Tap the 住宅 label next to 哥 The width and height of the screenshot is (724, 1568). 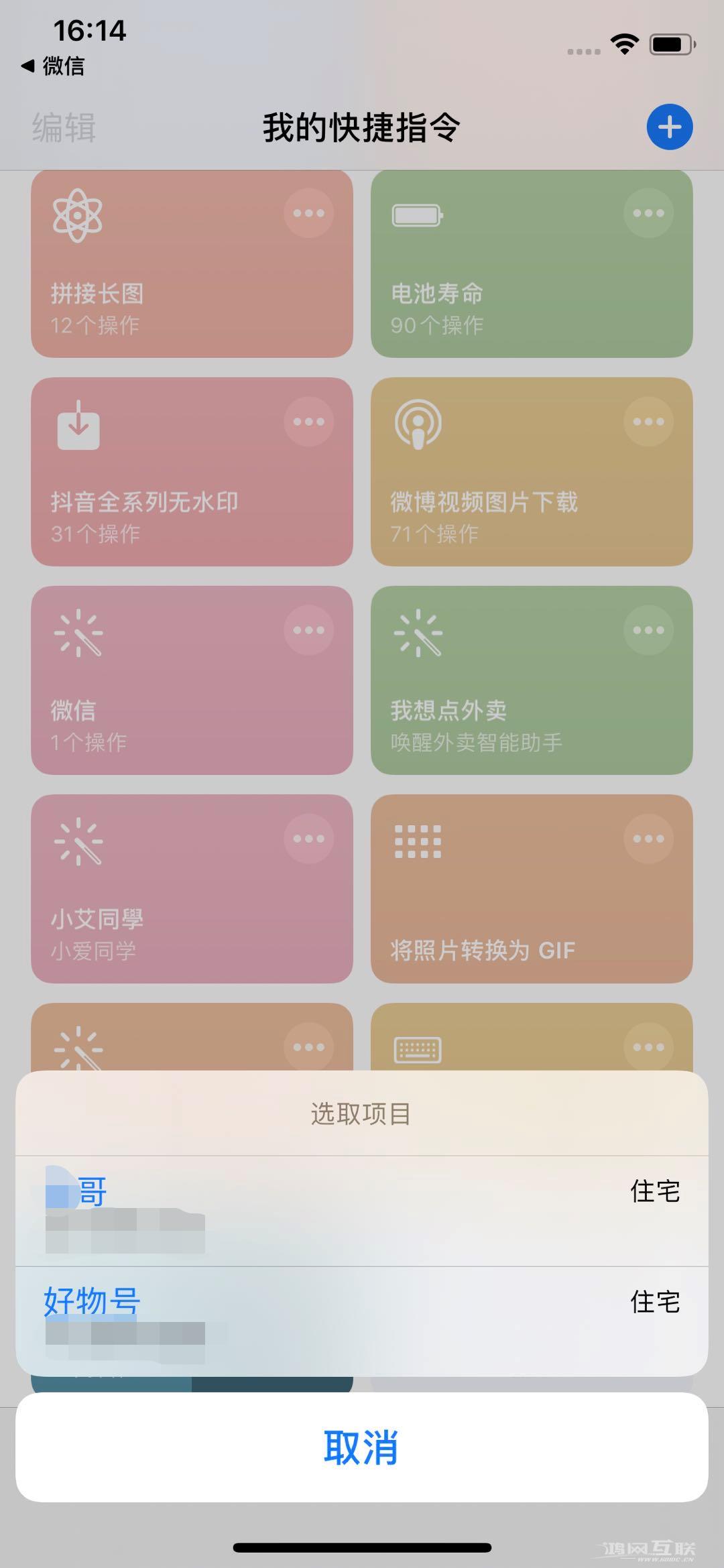[x=654, y=1192]
